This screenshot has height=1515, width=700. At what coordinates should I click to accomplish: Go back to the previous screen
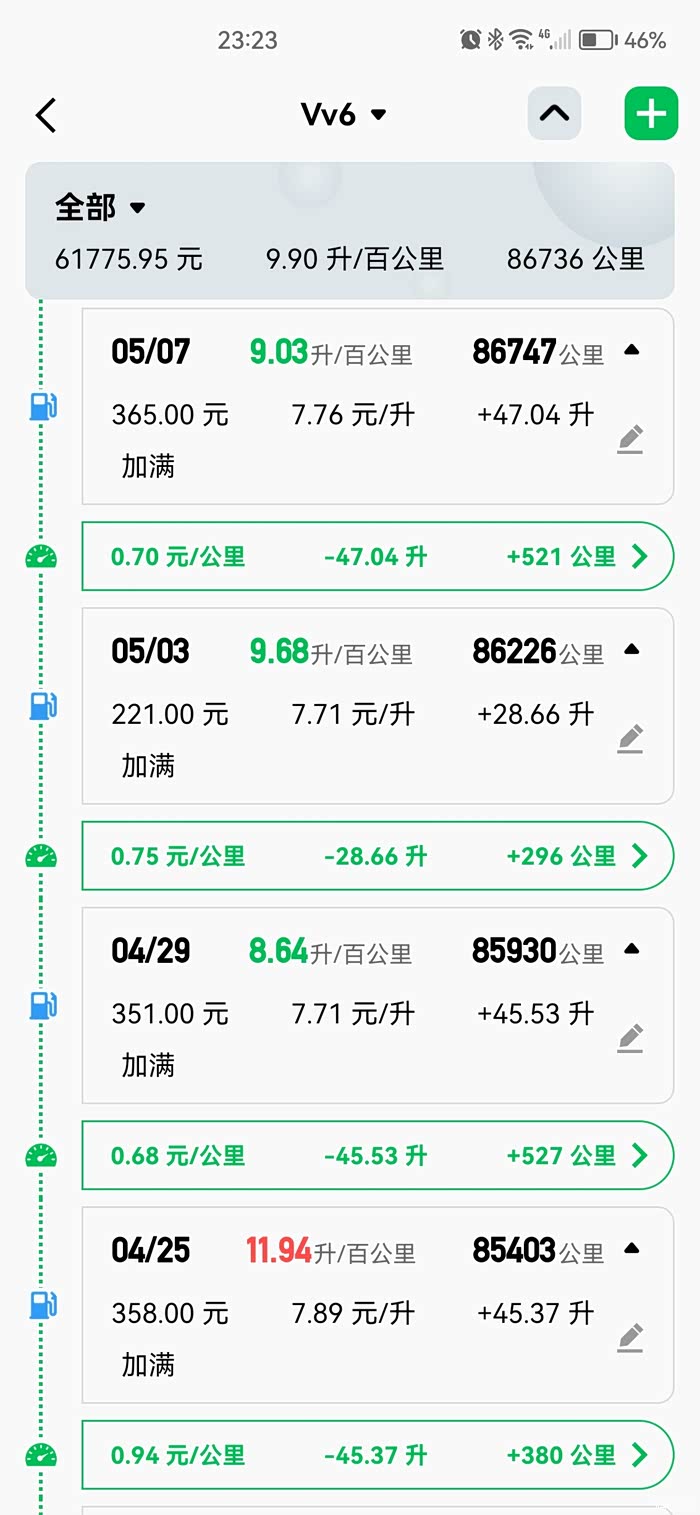click(x=46, y=115)
